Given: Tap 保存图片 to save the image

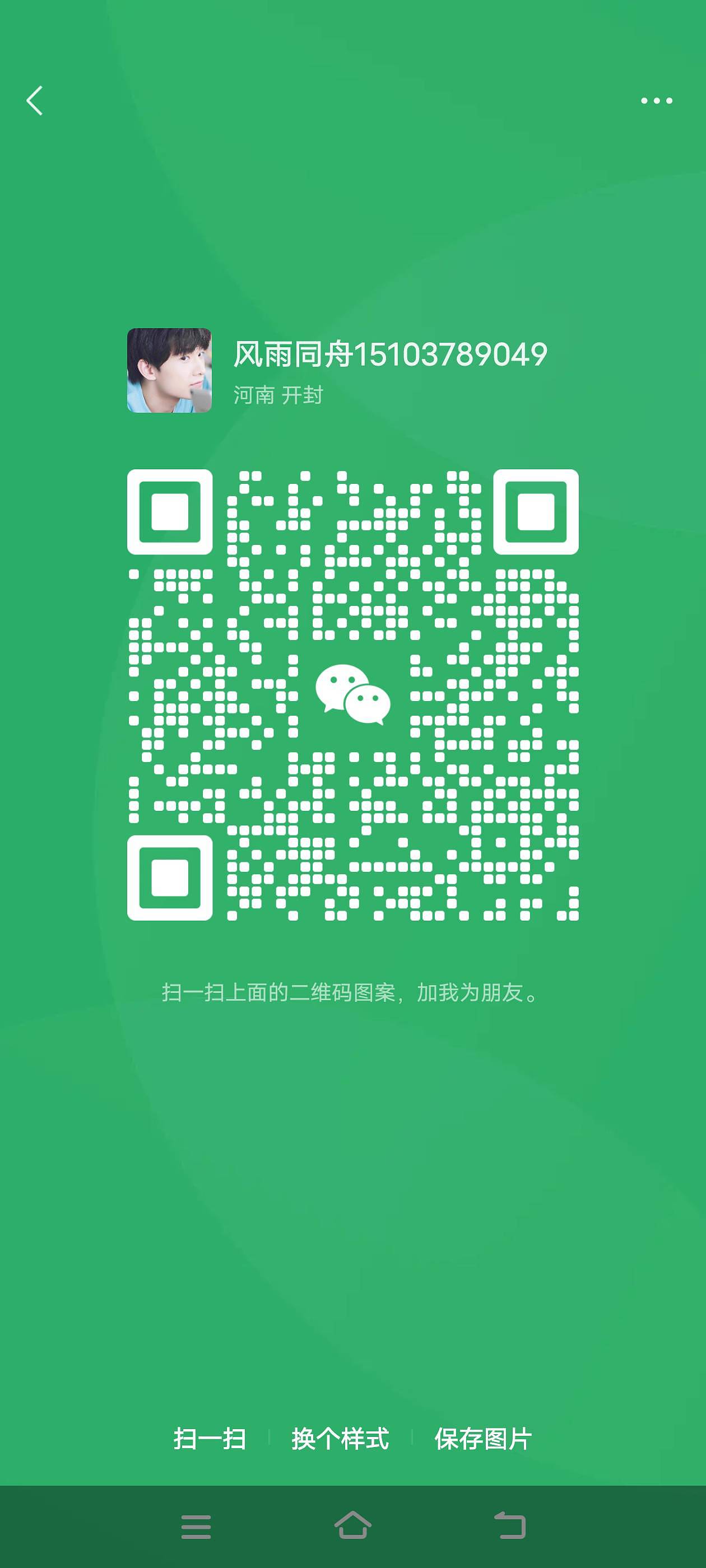Looking at the screenshot, I should (x=483, y=1439).
